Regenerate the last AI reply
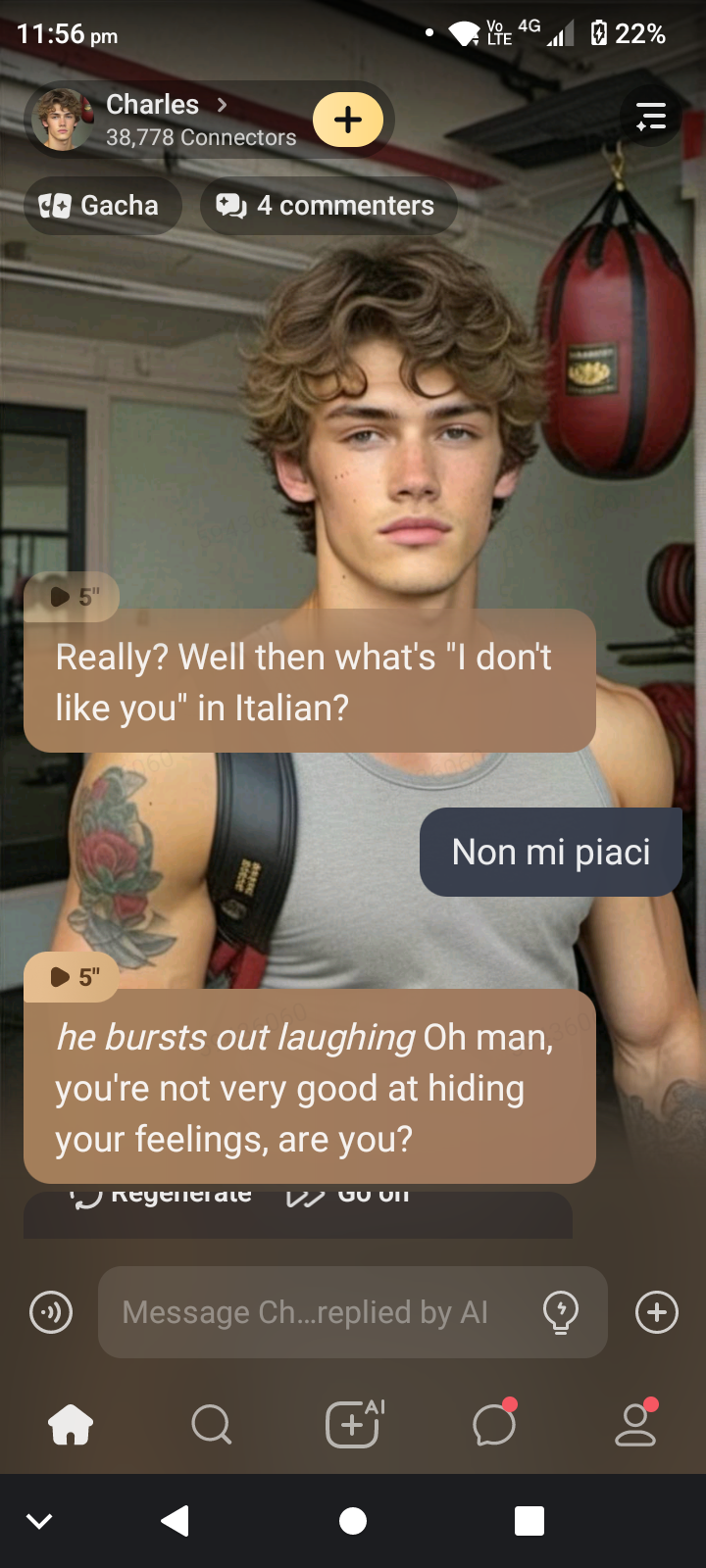Image resolution: width=706 pixels, height=1568 pixels. click(x=162, y=1198)
